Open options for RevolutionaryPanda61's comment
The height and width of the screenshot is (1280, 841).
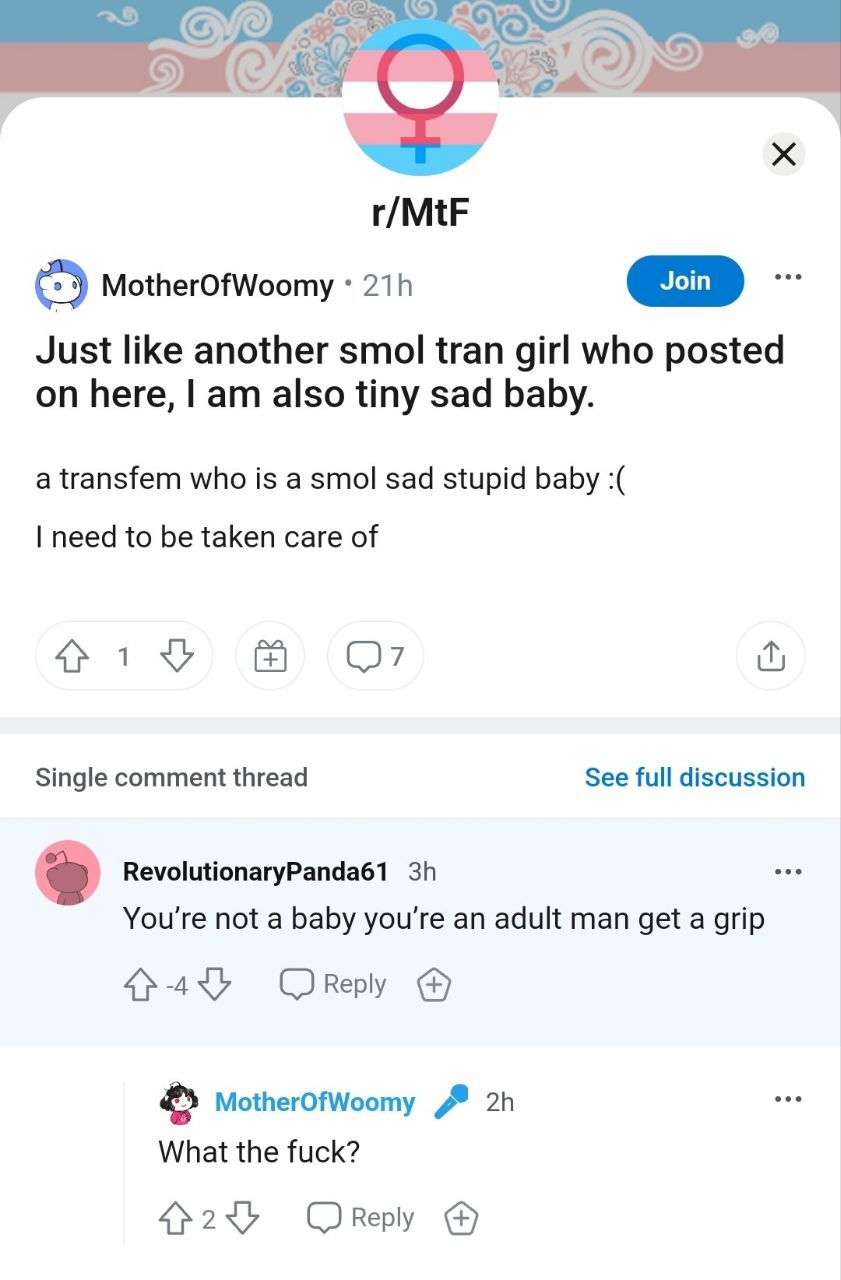click(788, 871)
